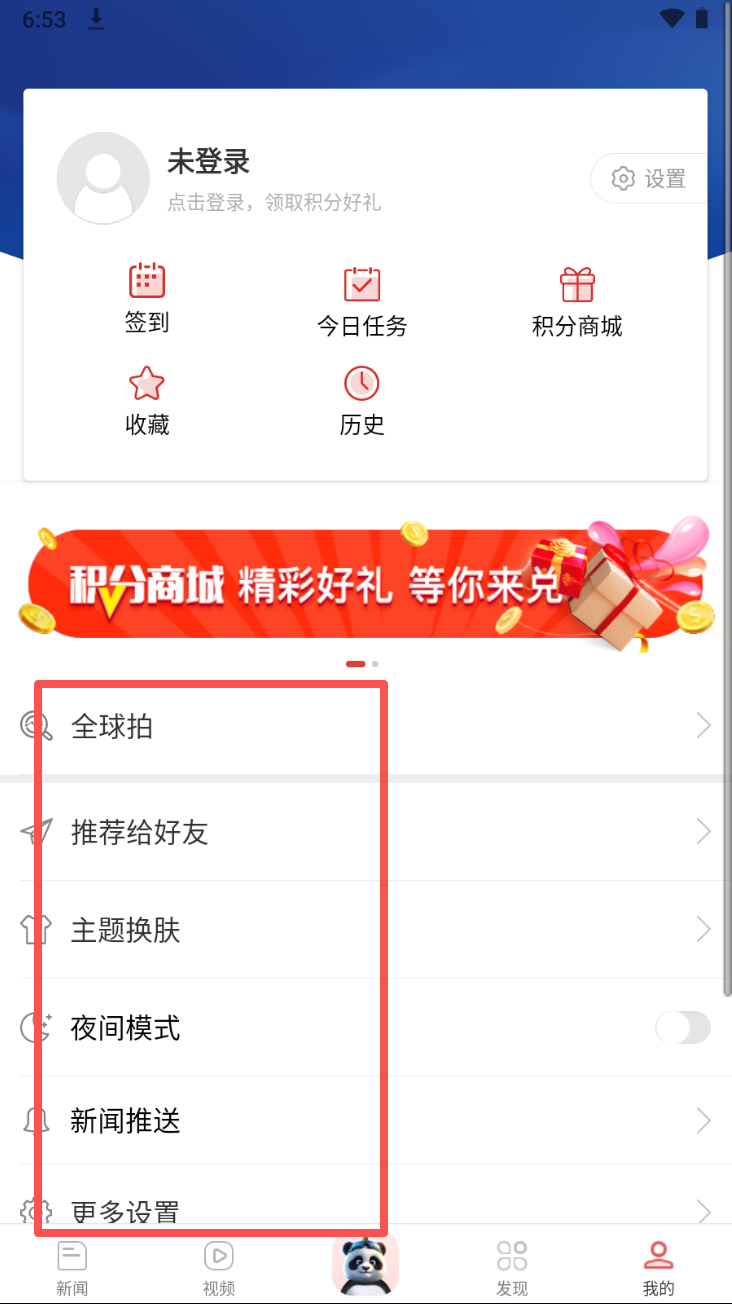Switch to the 新闻 tab
This screenshot has height=1304, width=732.
pos(72,1267)
